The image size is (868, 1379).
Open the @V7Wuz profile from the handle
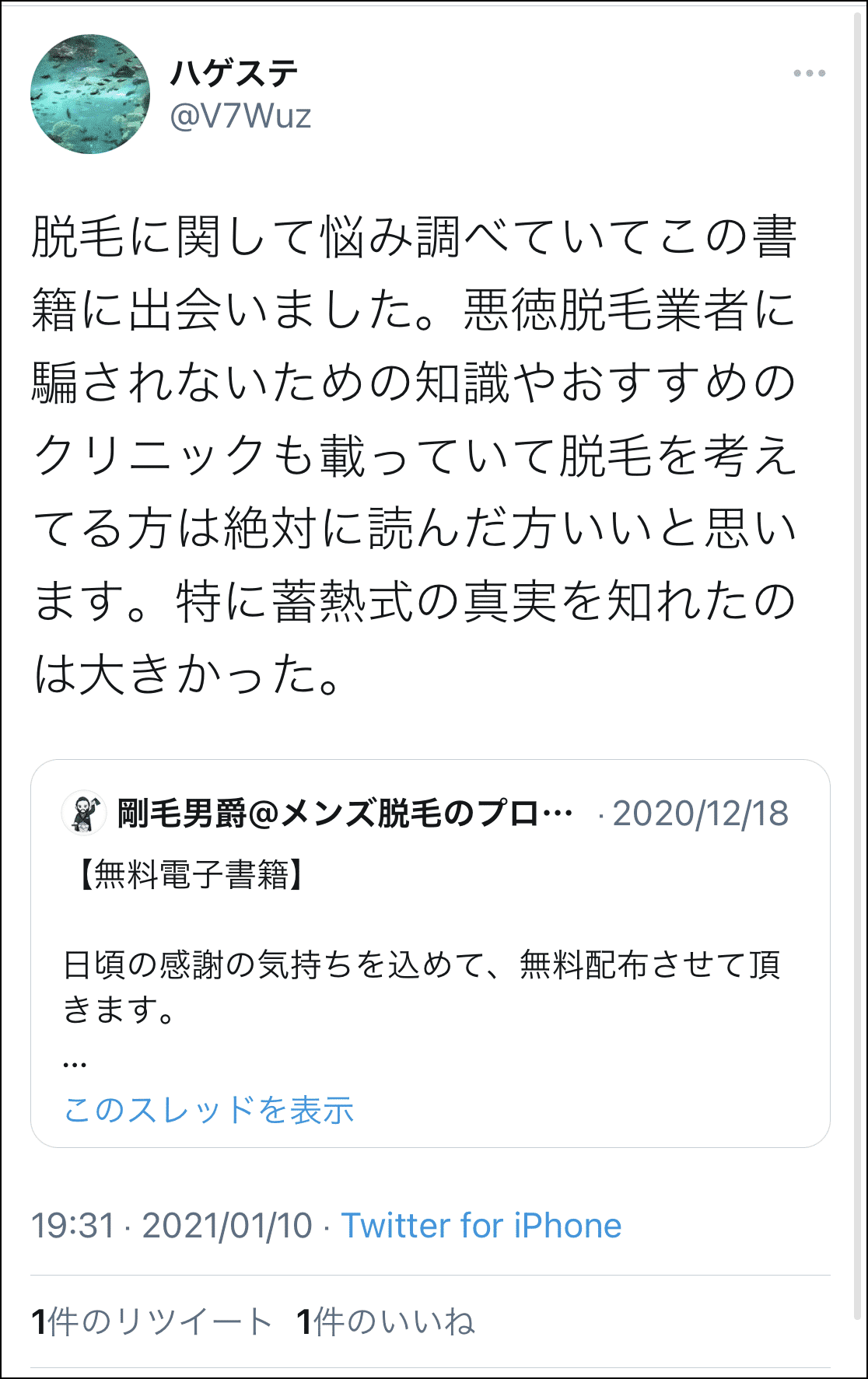point(240,117)
